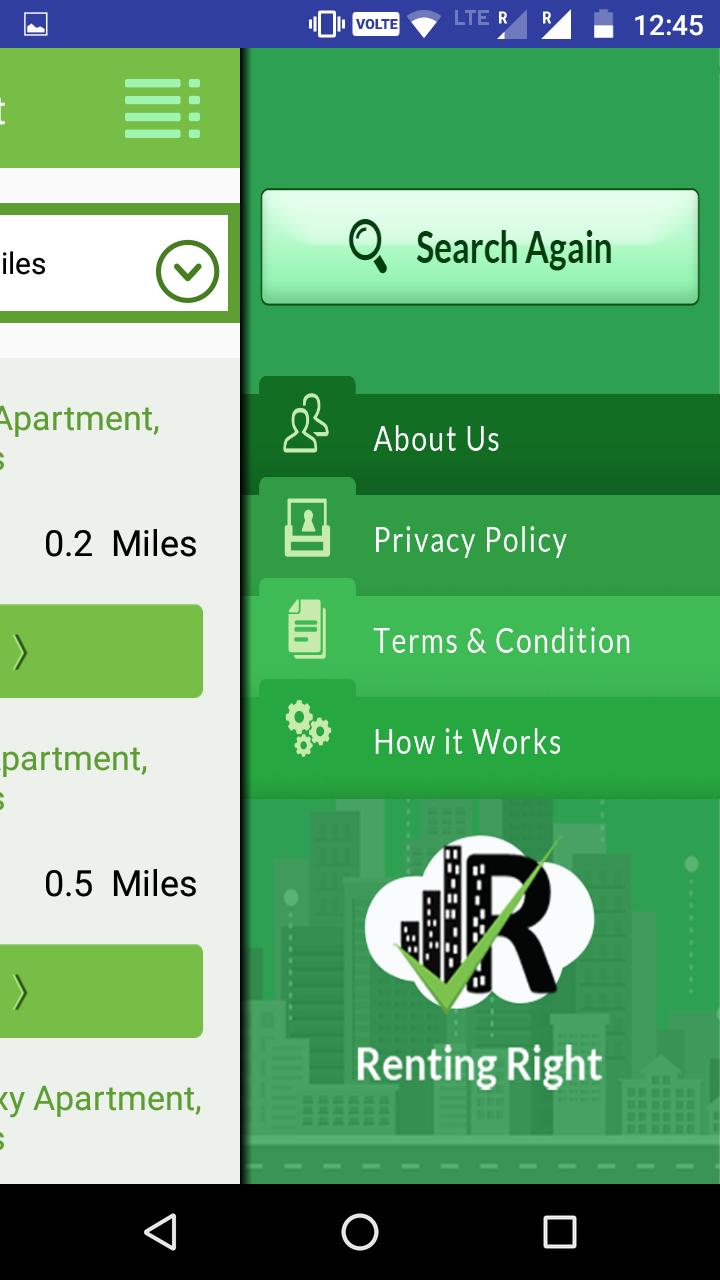The height and width of the screenshot is (1280, 720).
Task: Open the listing 0.2 Miles away
Action: 100,651
